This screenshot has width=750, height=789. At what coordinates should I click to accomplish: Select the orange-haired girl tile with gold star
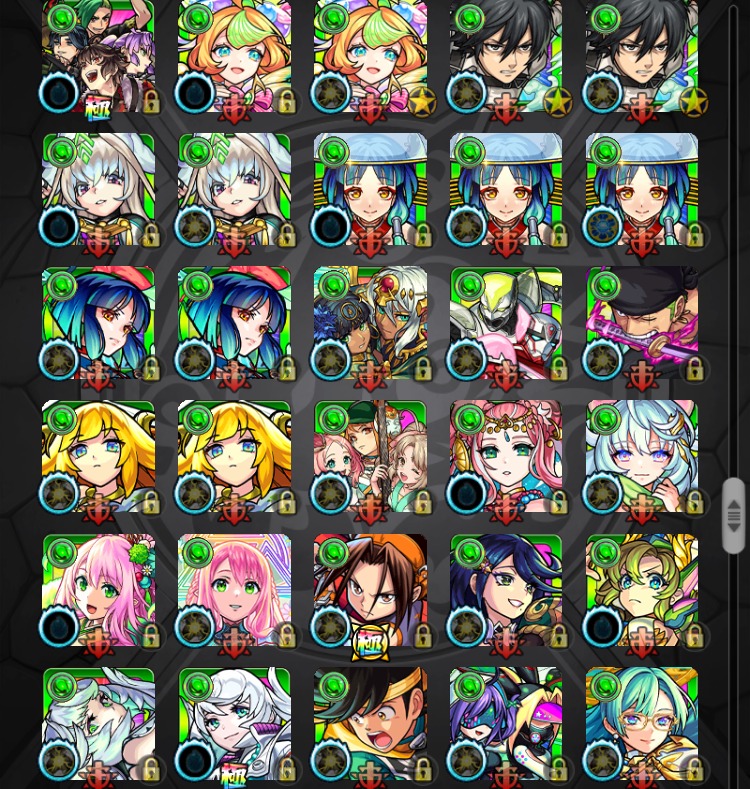tap(370, 55)
